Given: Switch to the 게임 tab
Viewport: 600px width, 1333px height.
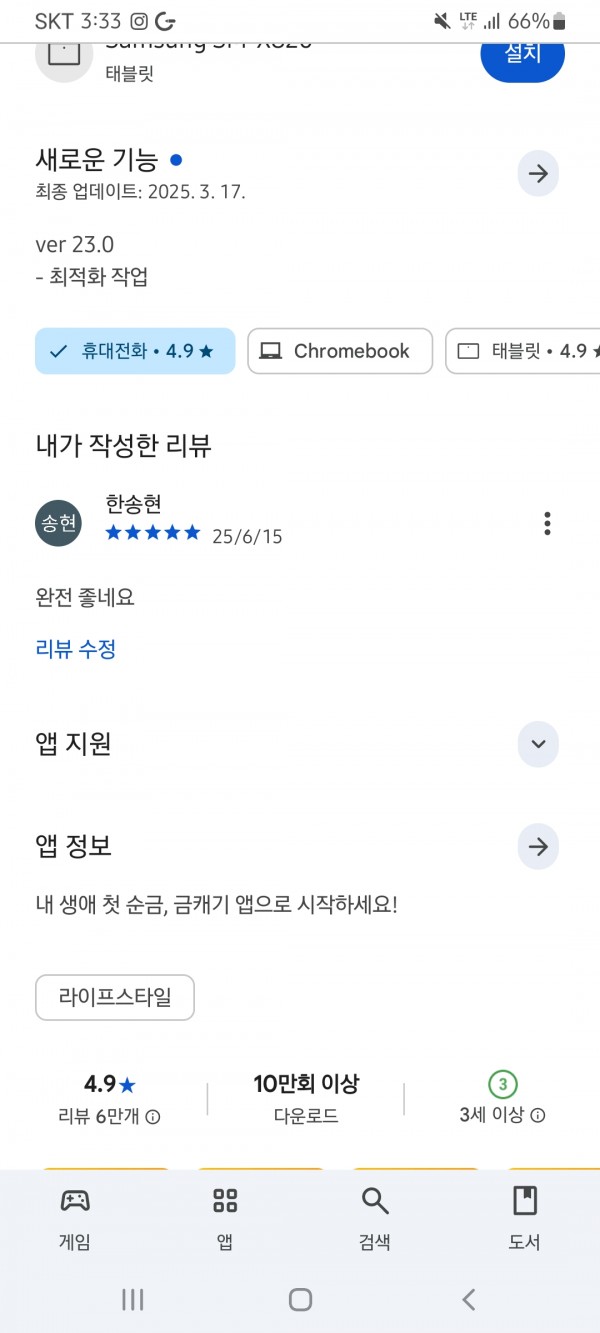Looking at the screenshot, I should [75, 1220].
